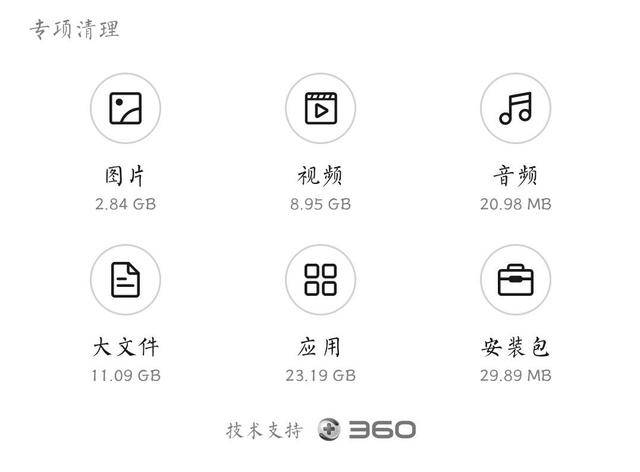Open 大文件 cleanup category

[125, 279]
